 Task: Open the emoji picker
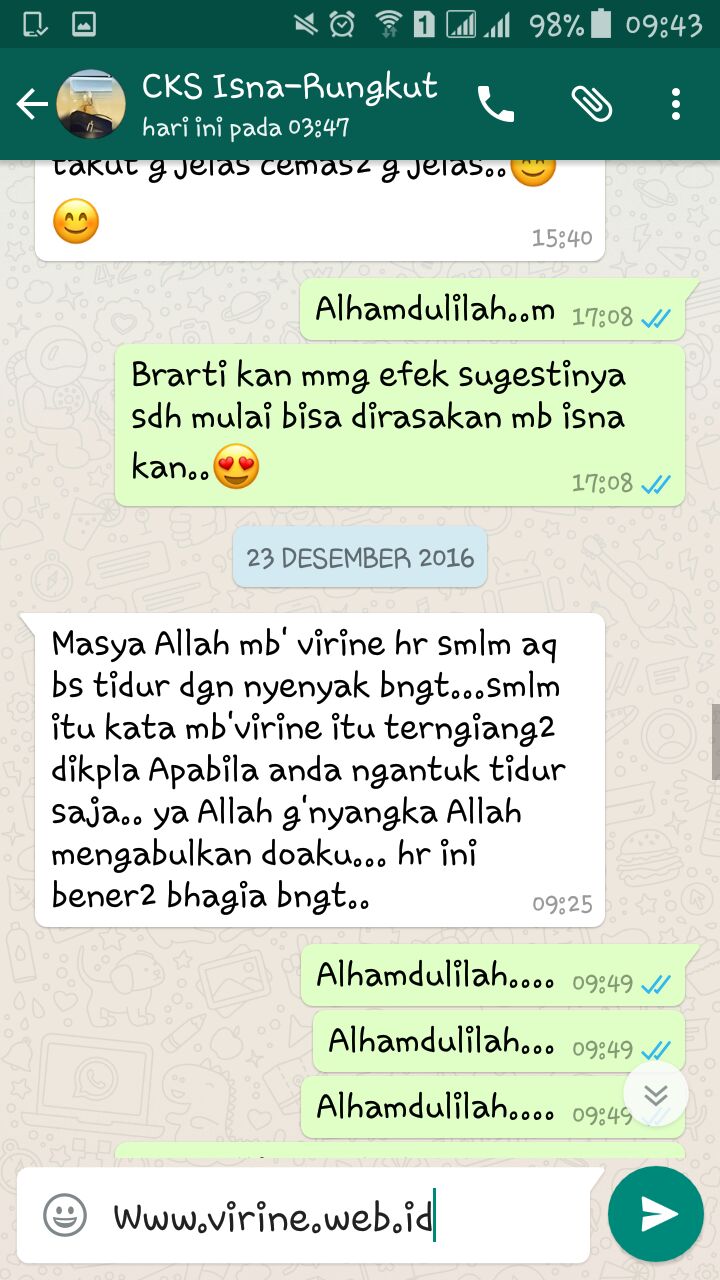coord(64,1215)
